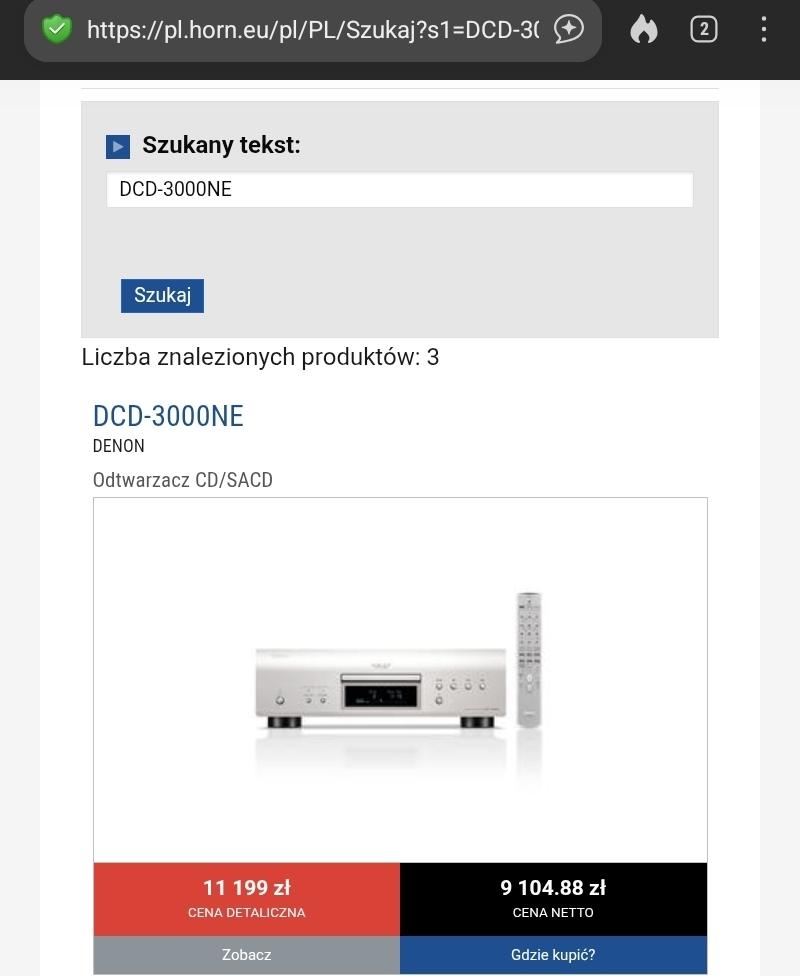Tap the browser URL address bar
Screen dimensions: 800x976
pyautogui.click(x=310, y=30)
